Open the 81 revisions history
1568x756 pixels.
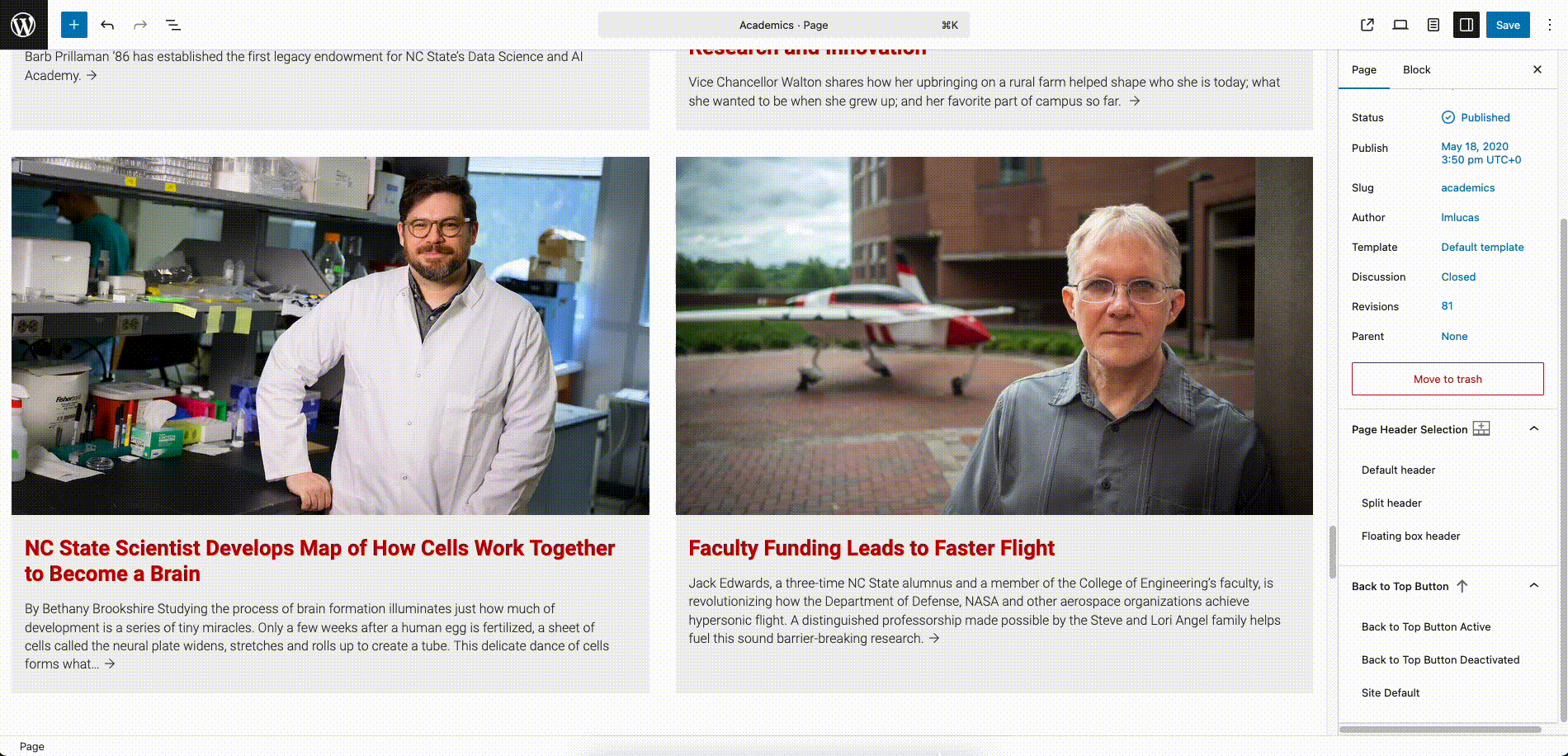click(1447, 305)
